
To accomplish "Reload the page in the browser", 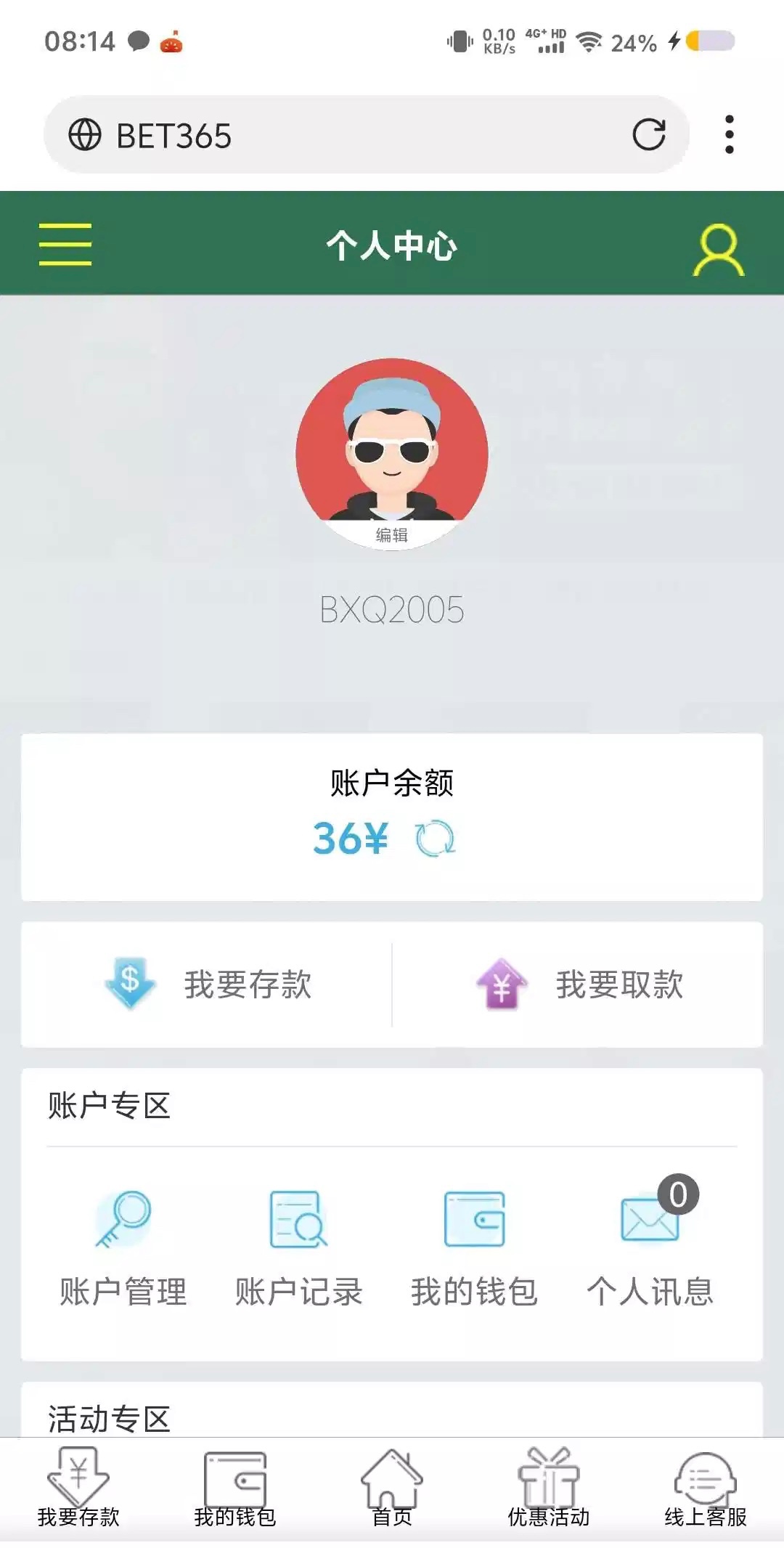I will tap(648, 134).
